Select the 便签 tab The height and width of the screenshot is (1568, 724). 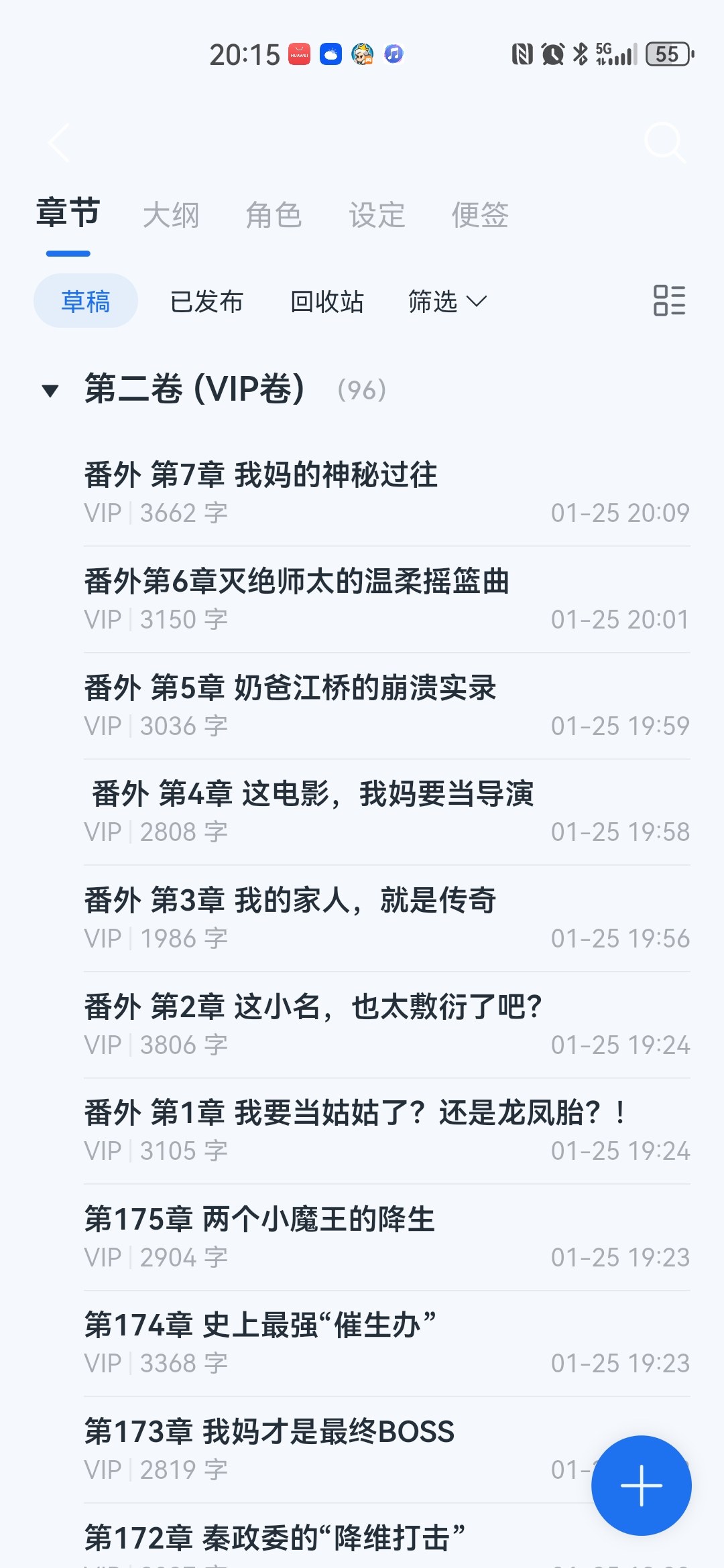pos(480,216)
